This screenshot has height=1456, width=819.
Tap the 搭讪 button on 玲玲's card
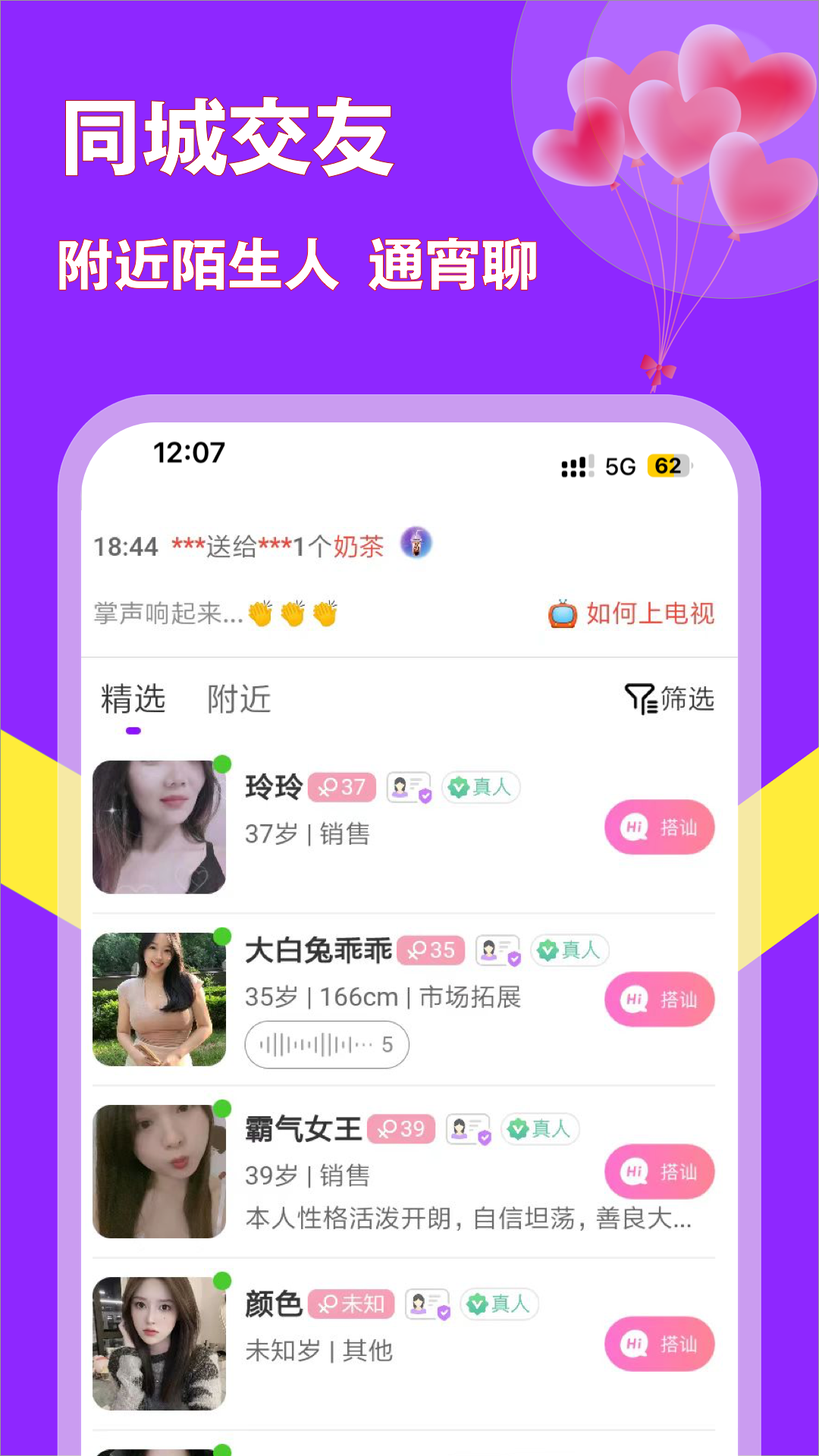(659, 829)
